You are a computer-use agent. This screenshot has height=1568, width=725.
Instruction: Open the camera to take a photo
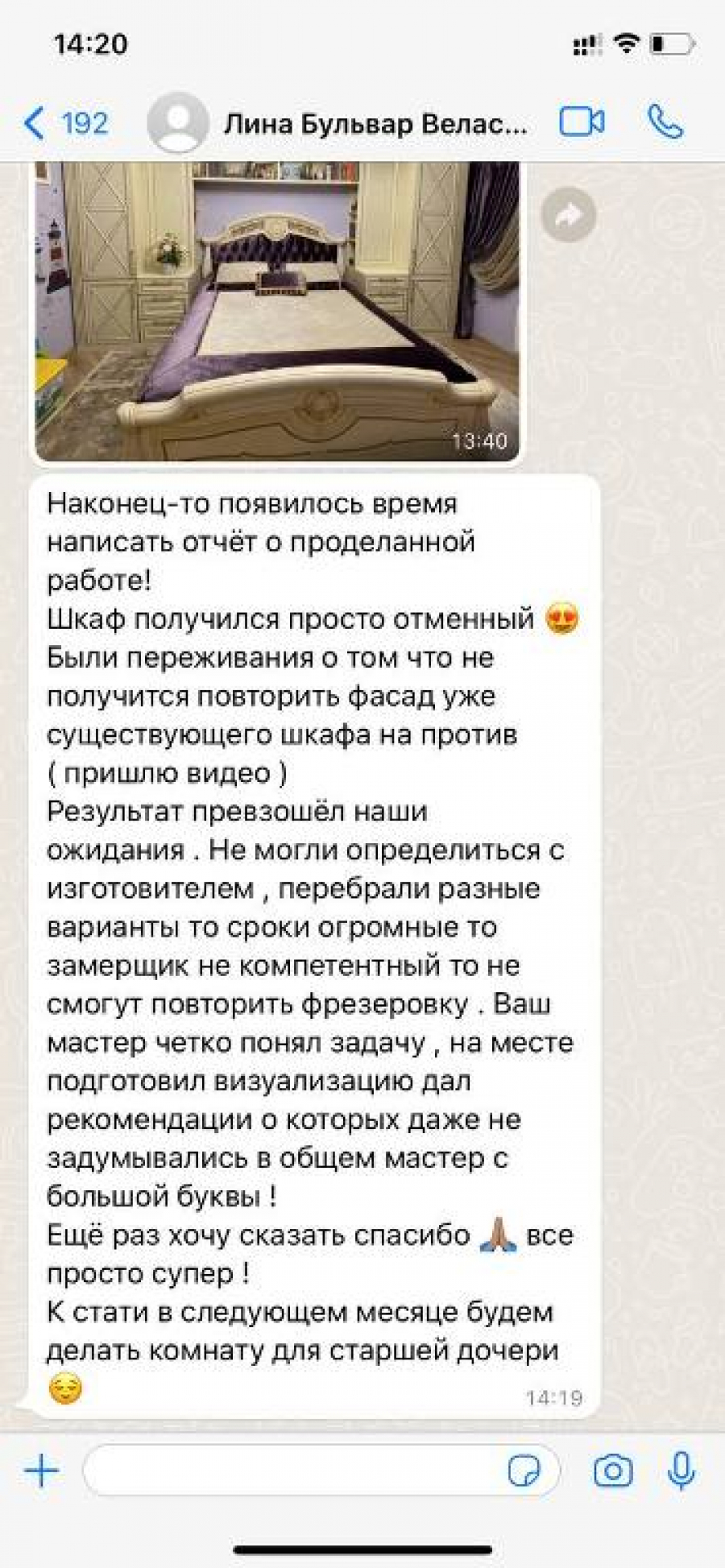(x=613, y=1471)
